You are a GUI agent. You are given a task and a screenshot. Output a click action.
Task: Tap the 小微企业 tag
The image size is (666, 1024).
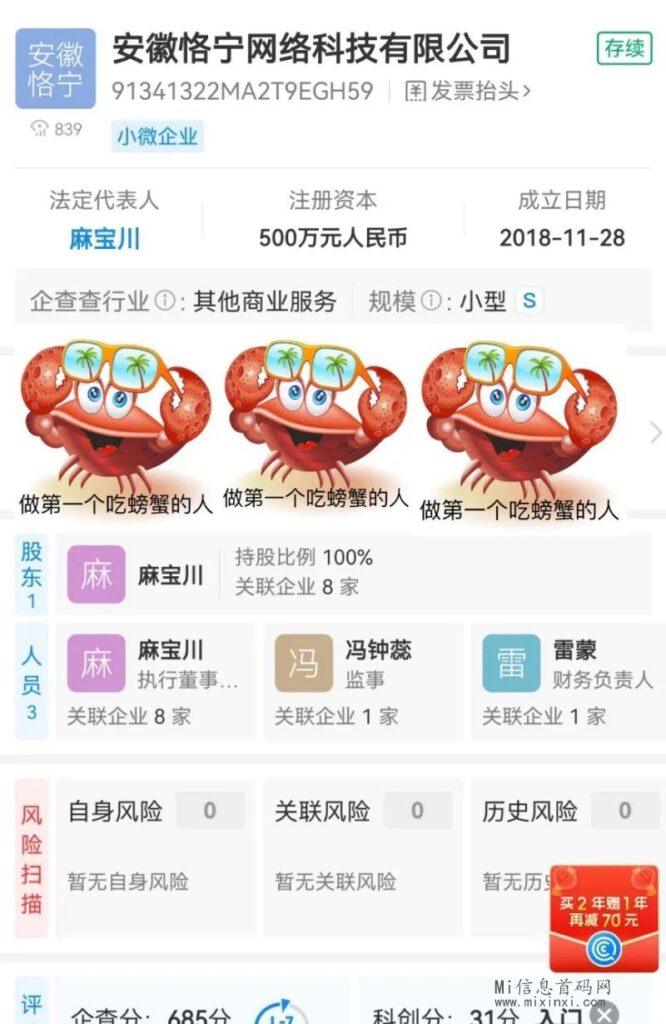pyautogui.click(x=157, y=136)
